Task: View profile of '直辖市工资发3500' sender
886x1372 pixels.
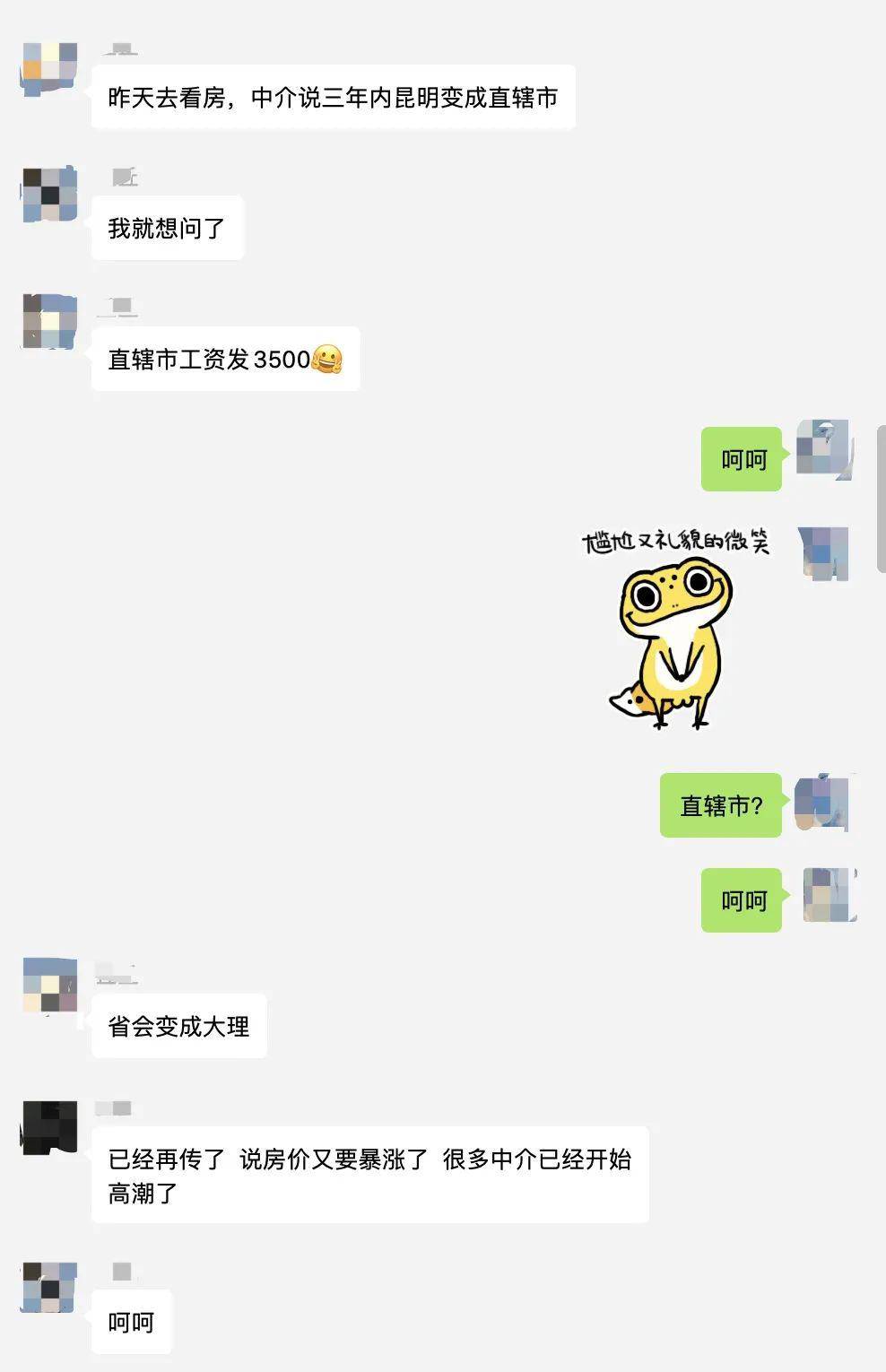Action: [x=49, y=322]
